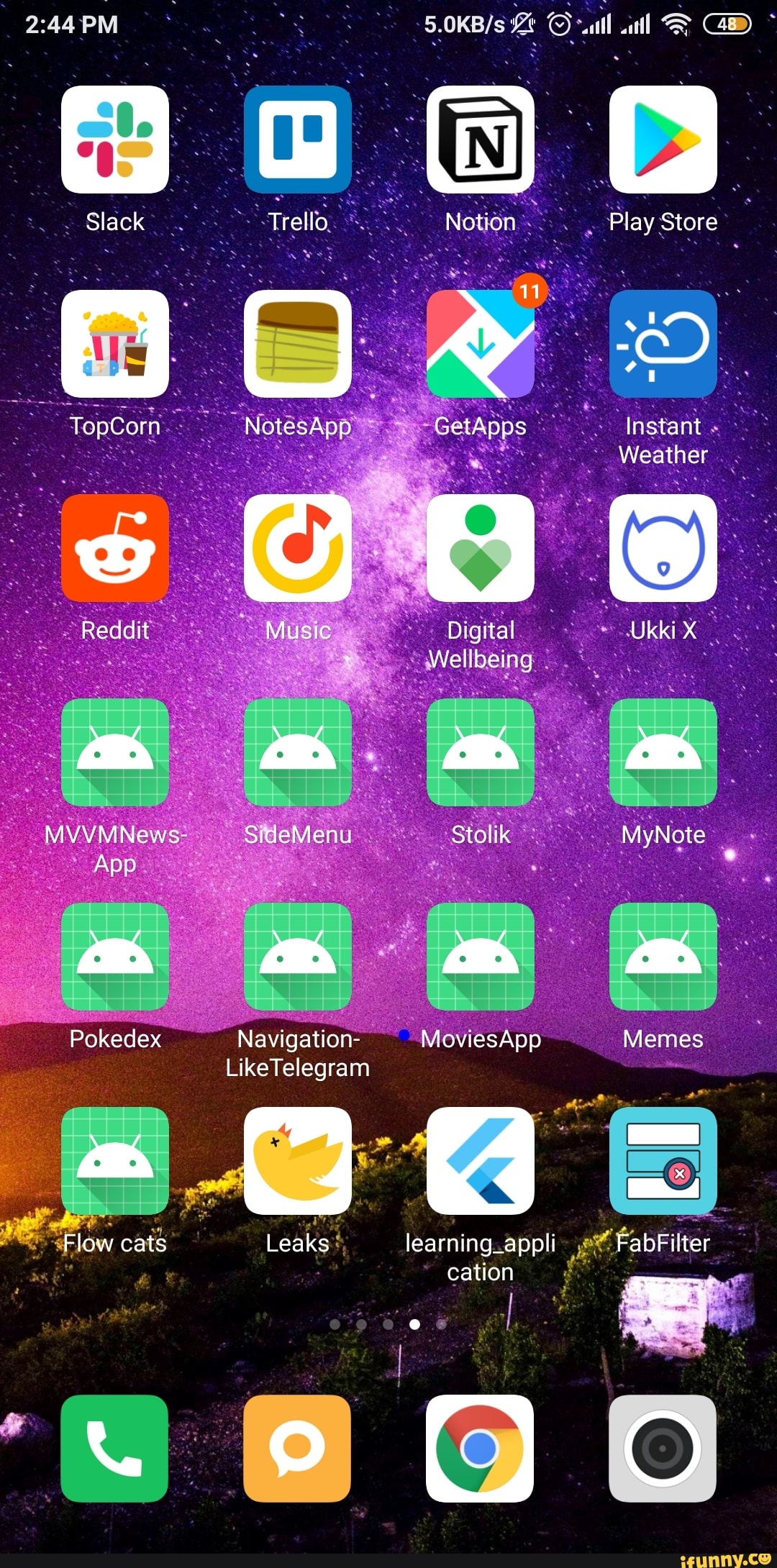
Task: Open MVVMNews-App
Action: (115, 752)
